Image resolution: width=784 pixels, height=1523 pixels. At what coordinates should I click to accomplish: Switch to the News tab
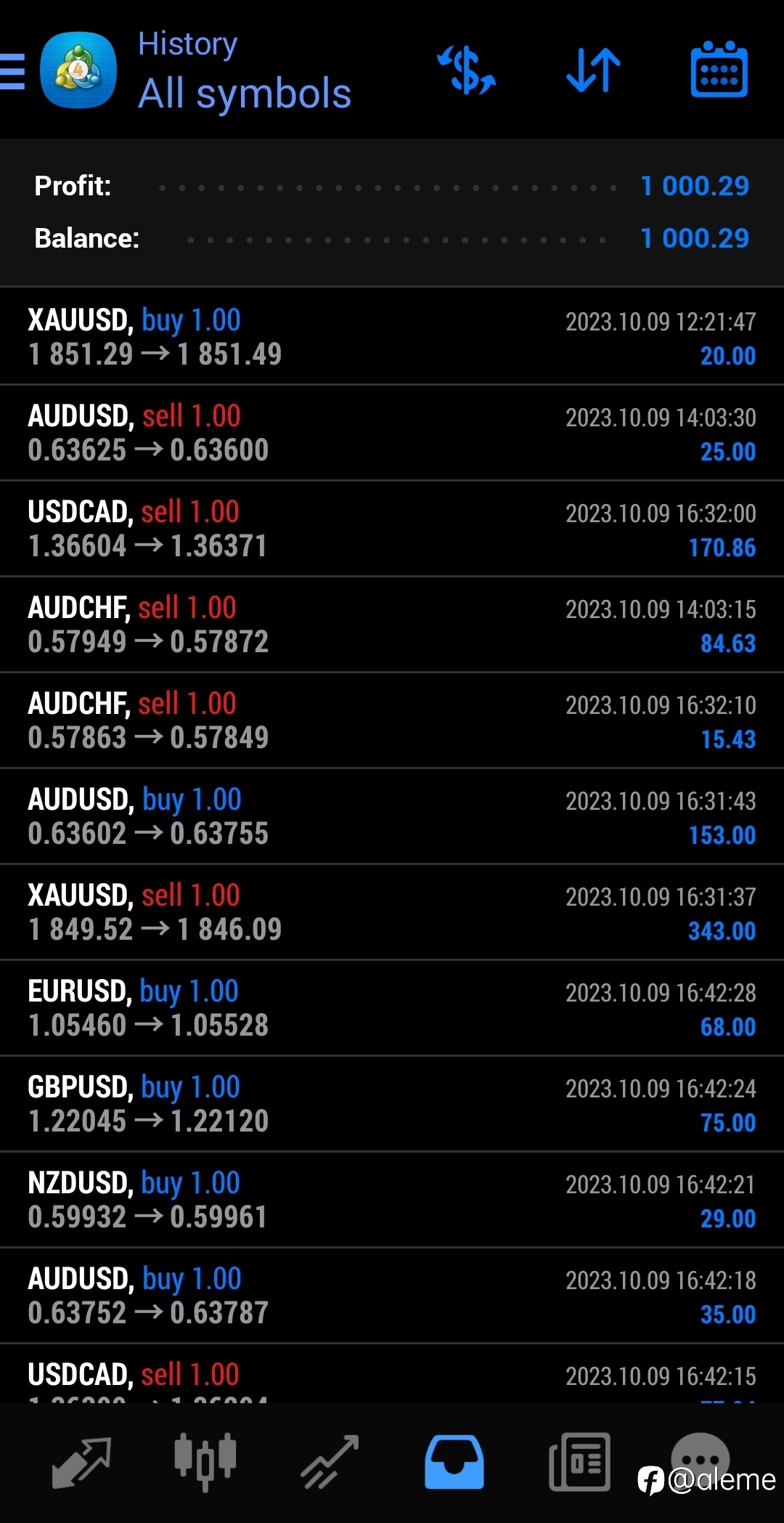coord(579,1463)
